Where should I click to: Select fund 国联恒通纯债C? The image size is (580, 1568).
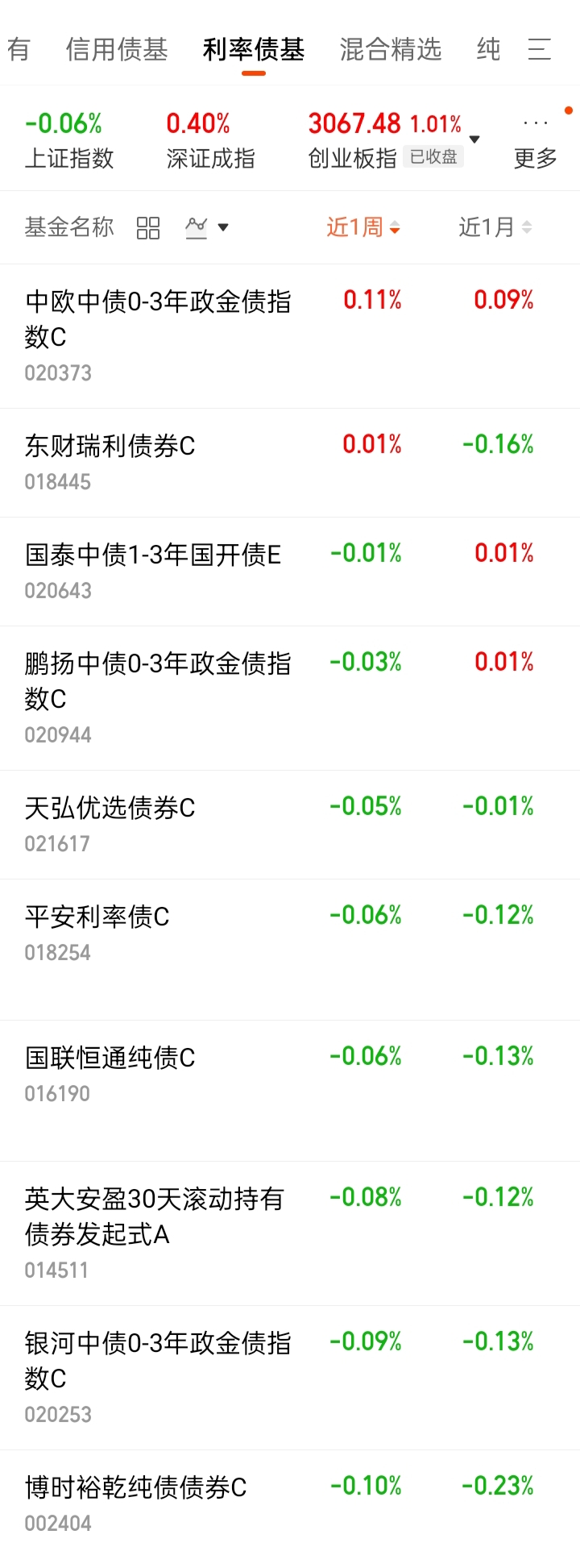pos(110,1059)
